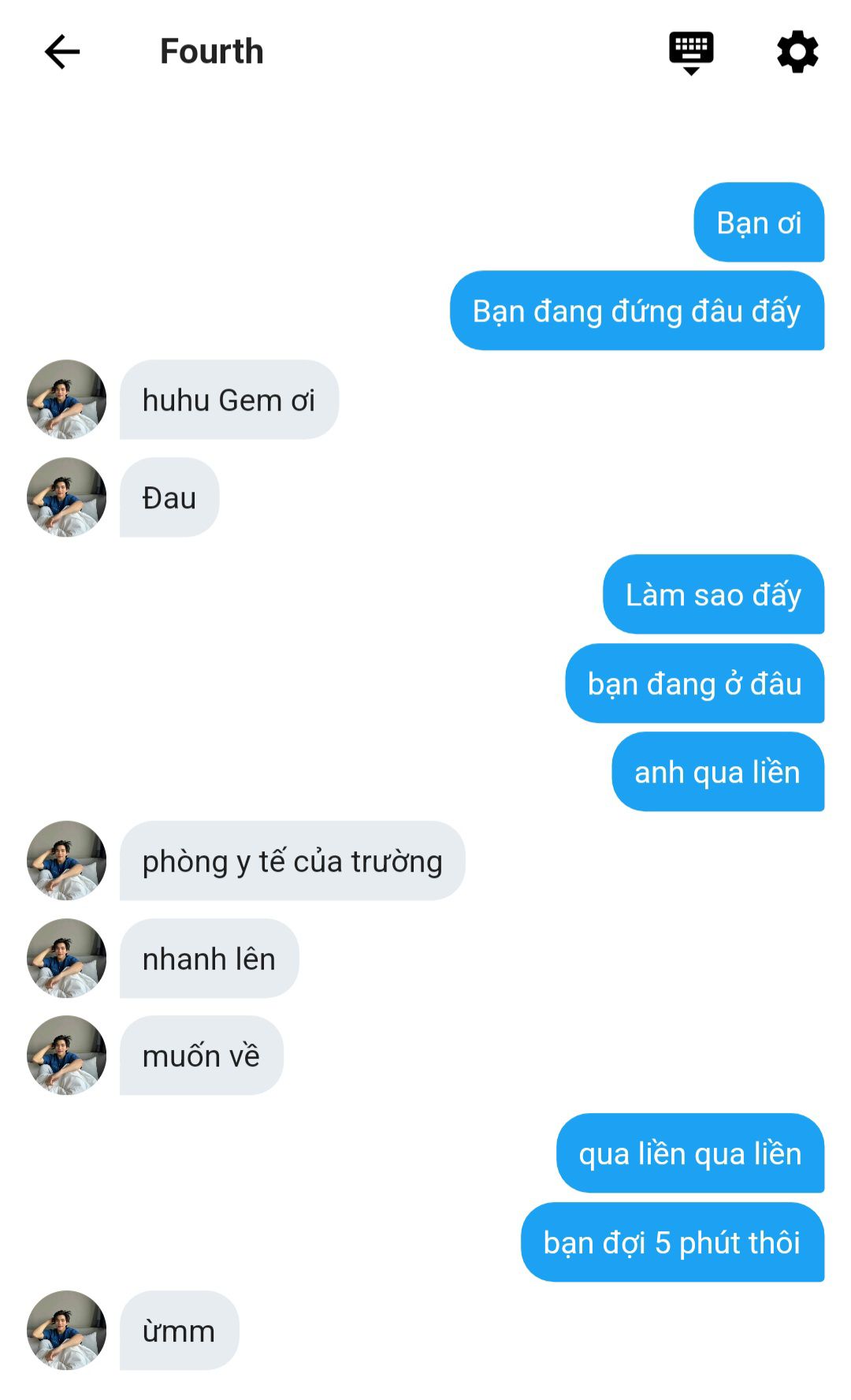
Task: Tap Fourth's avatar beside "huhu Gem ơi"
Action: click(x=67, y=400)
